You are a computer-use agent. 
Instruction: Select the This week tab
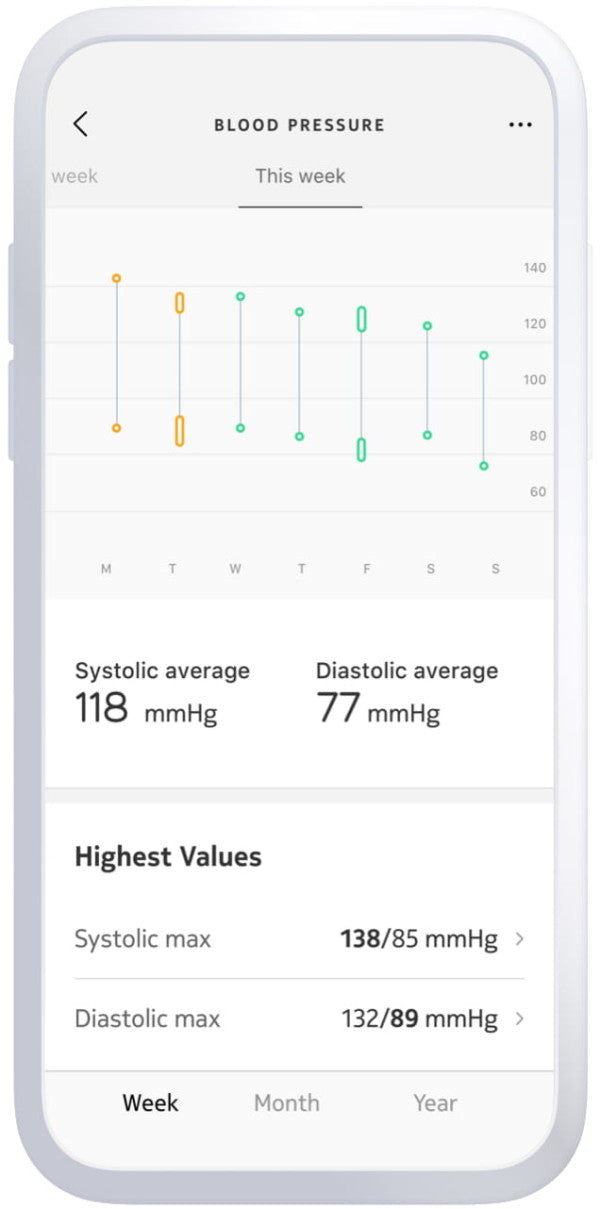pyautogui.click(x=300, y=177)
